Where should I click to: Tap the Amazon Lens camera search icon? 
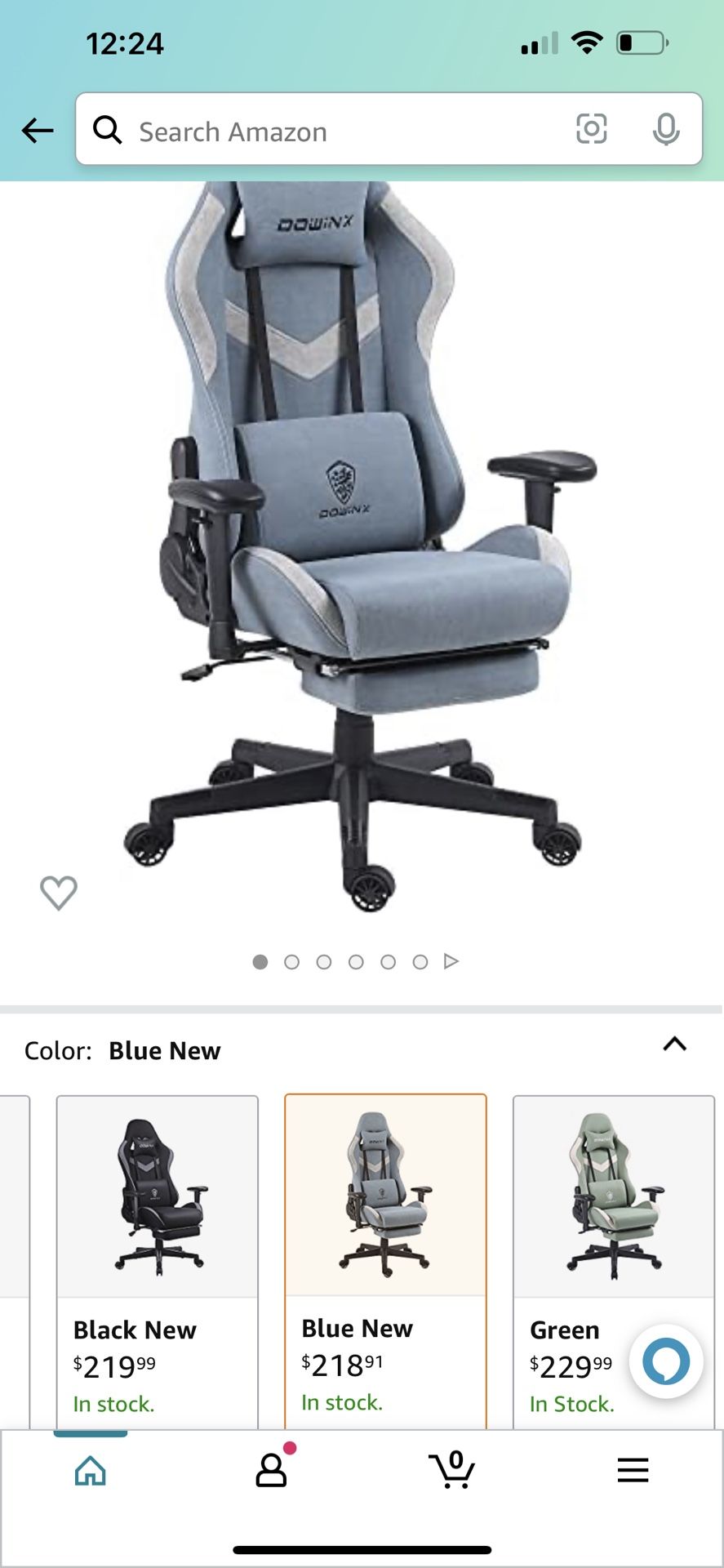pyautogui.click(x=591, y=130)
